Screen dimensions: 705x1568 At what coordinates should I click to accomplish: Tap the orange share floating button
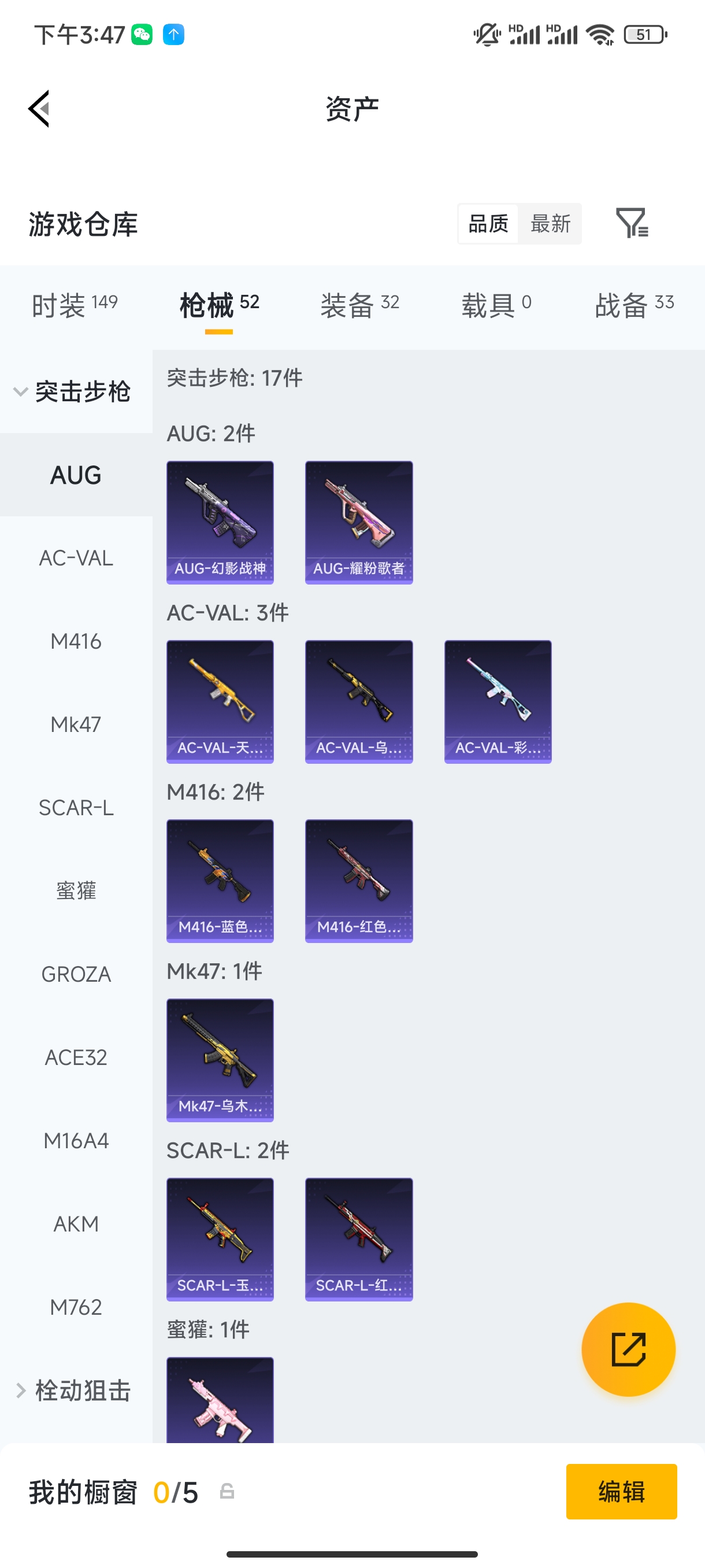tap(628, 1349)
